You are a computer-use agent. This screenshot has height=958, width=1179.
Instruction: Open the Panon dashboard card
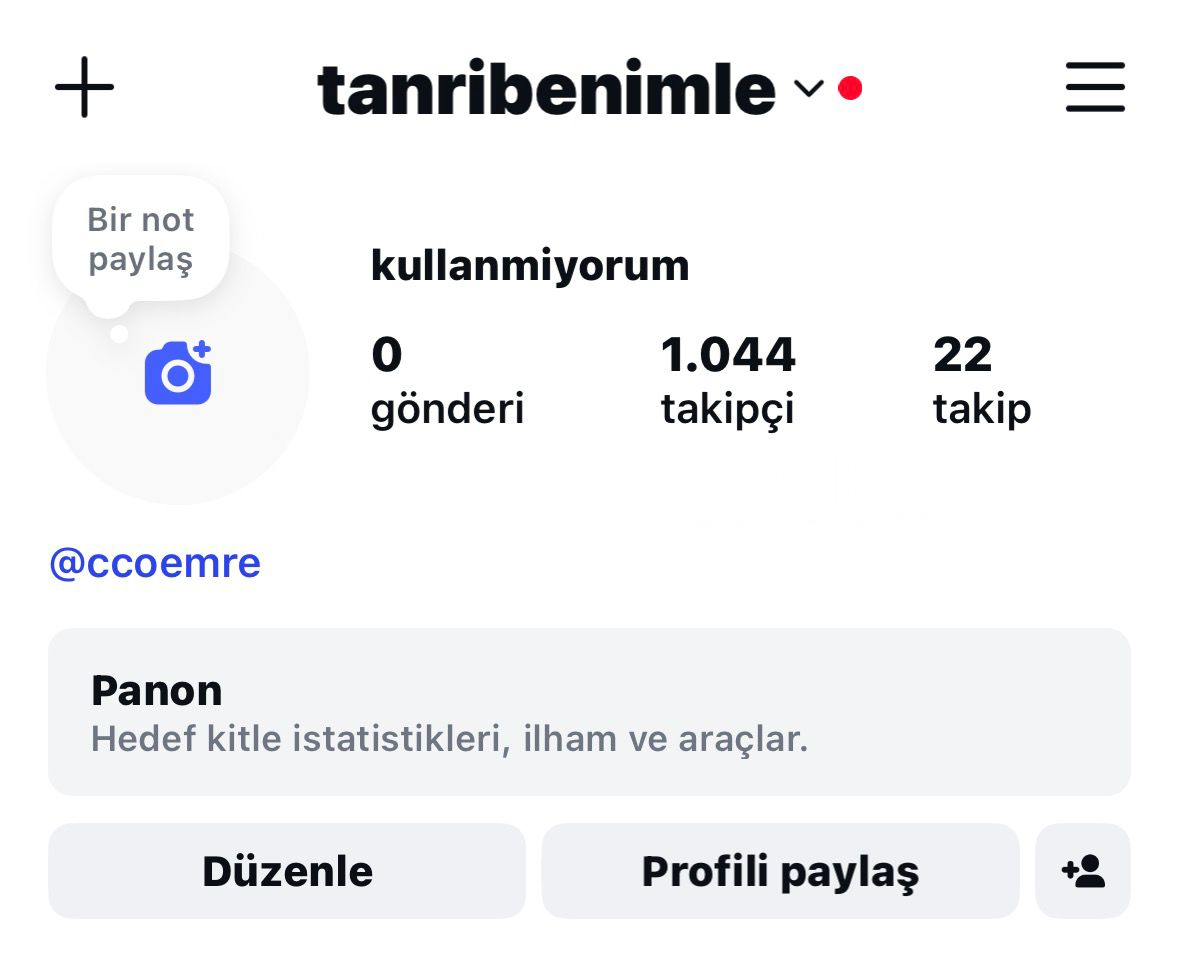click(x=589, y=712)
